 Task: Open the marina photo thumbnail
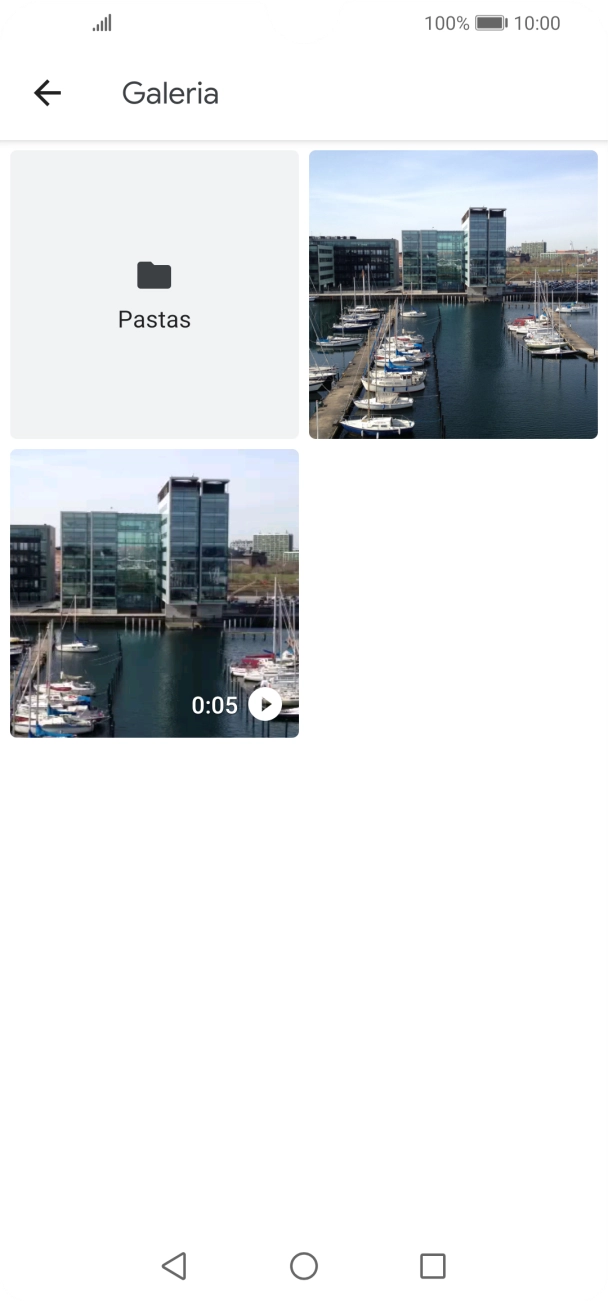point(453,294)
